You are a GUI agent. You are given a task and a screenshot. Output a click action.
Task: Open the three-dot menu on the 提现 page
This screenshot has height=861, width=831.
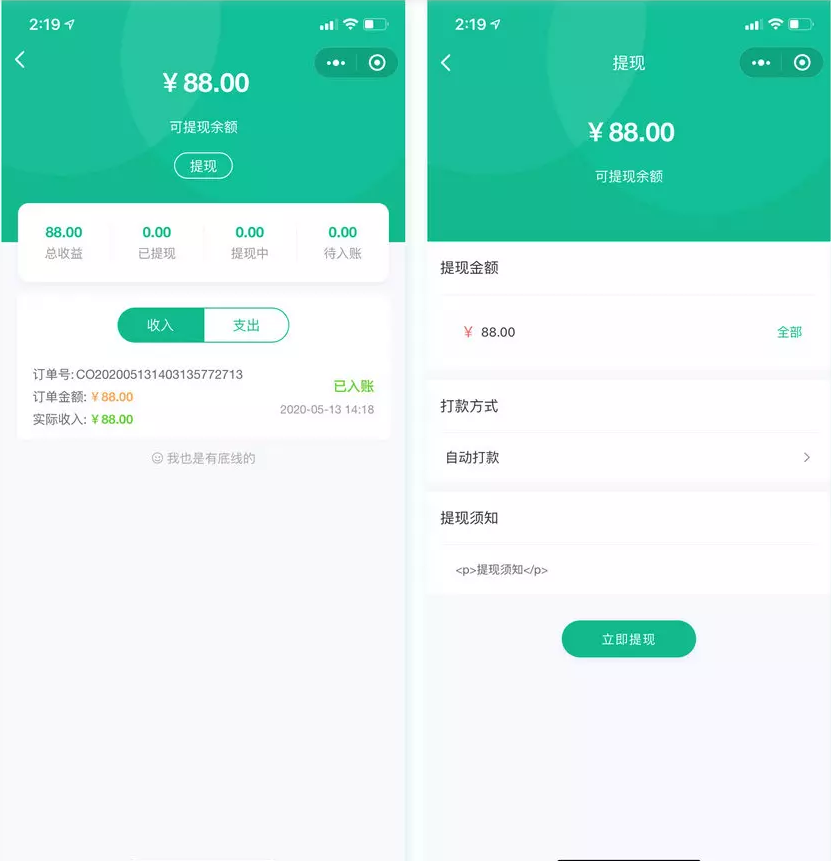click(x=761, y=63)
